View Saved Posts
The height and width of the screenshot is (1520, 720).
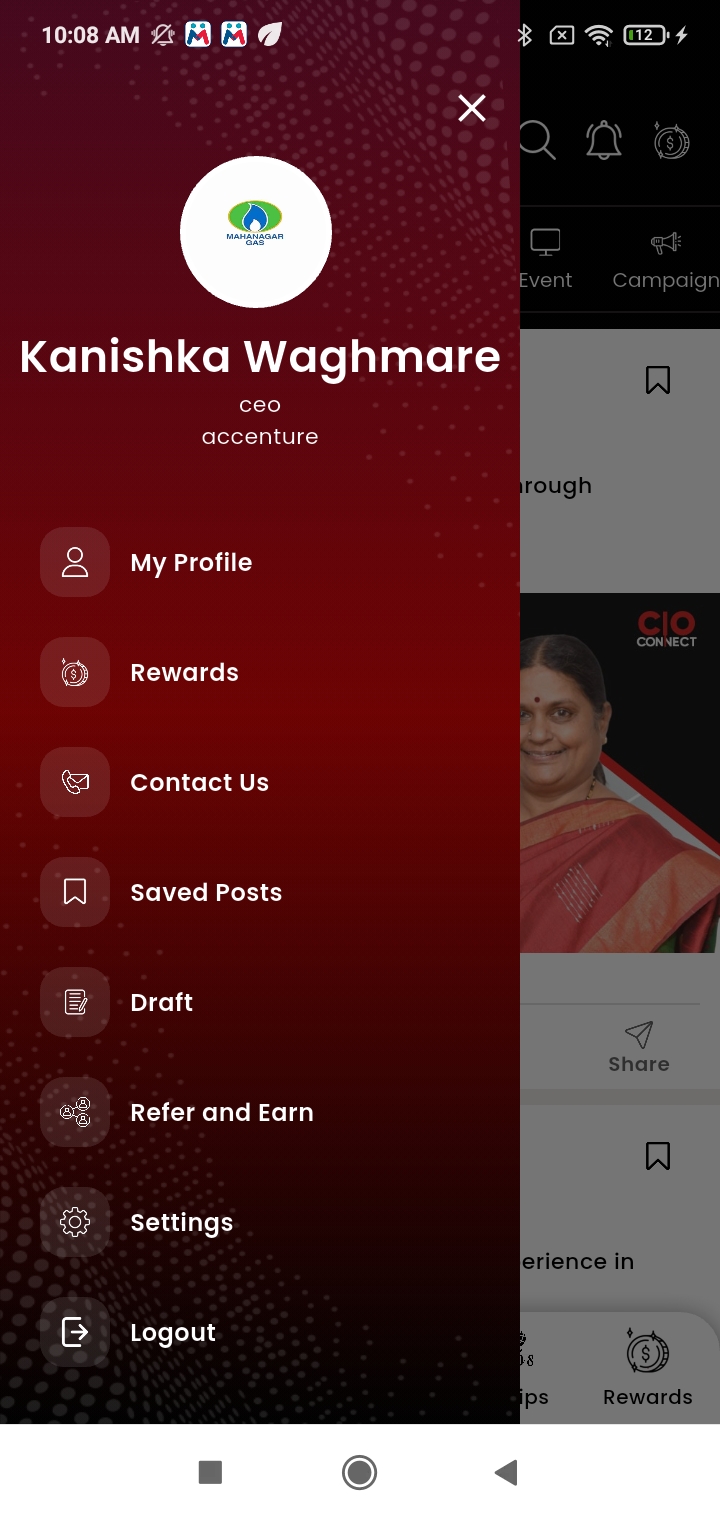(x=205, y=892)
